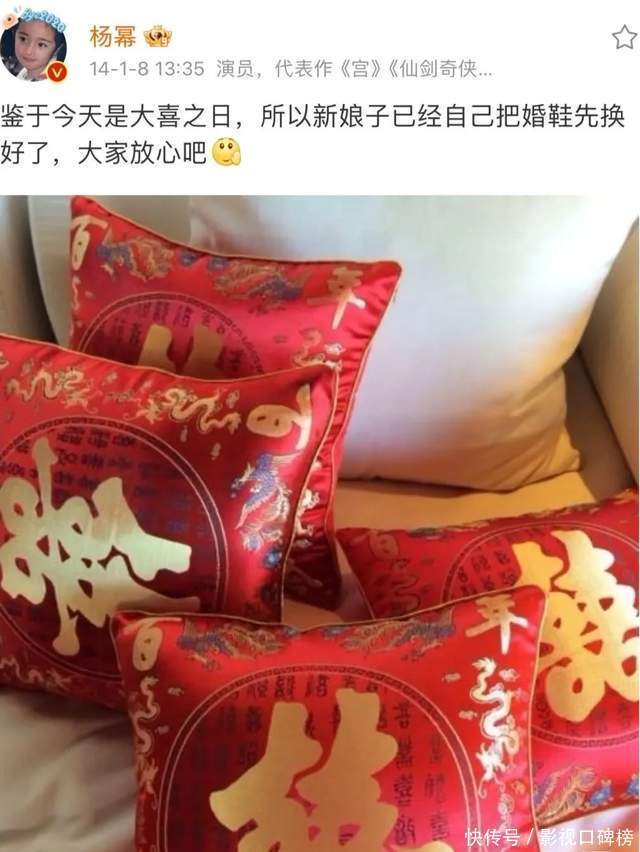Tap the username 杨幂
The height and width of the screenshot is (852, 640).
[x=110, y=37]
